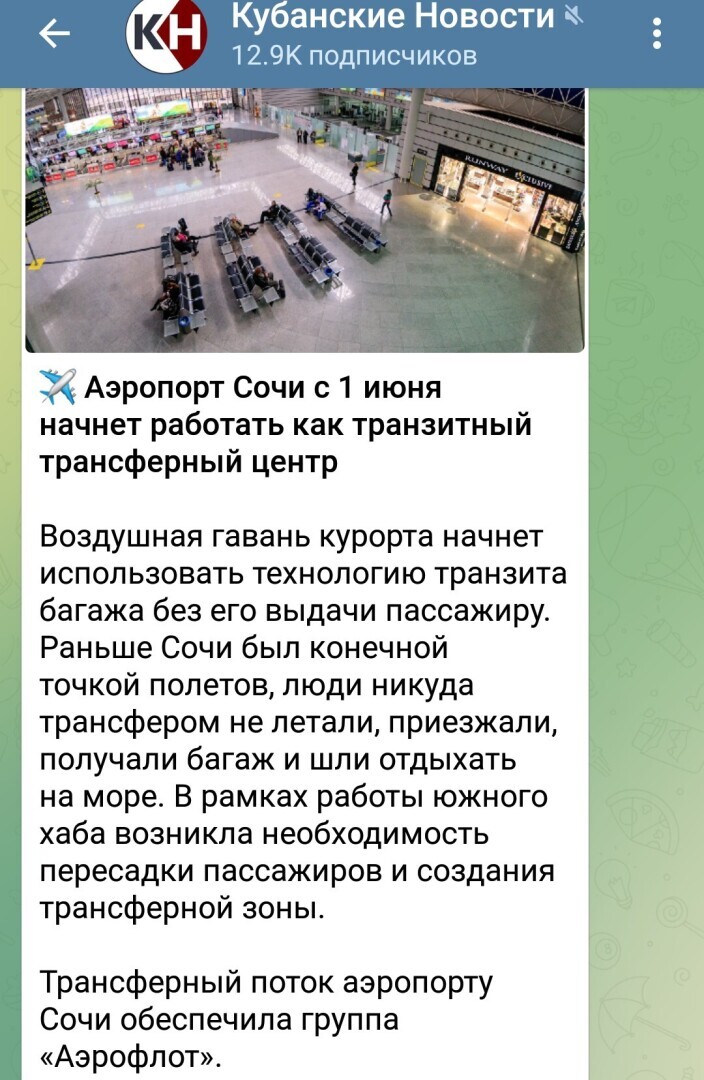Go back using the arrow
The height and width of the screenshot is (1080, 704).
coord(54,36)
